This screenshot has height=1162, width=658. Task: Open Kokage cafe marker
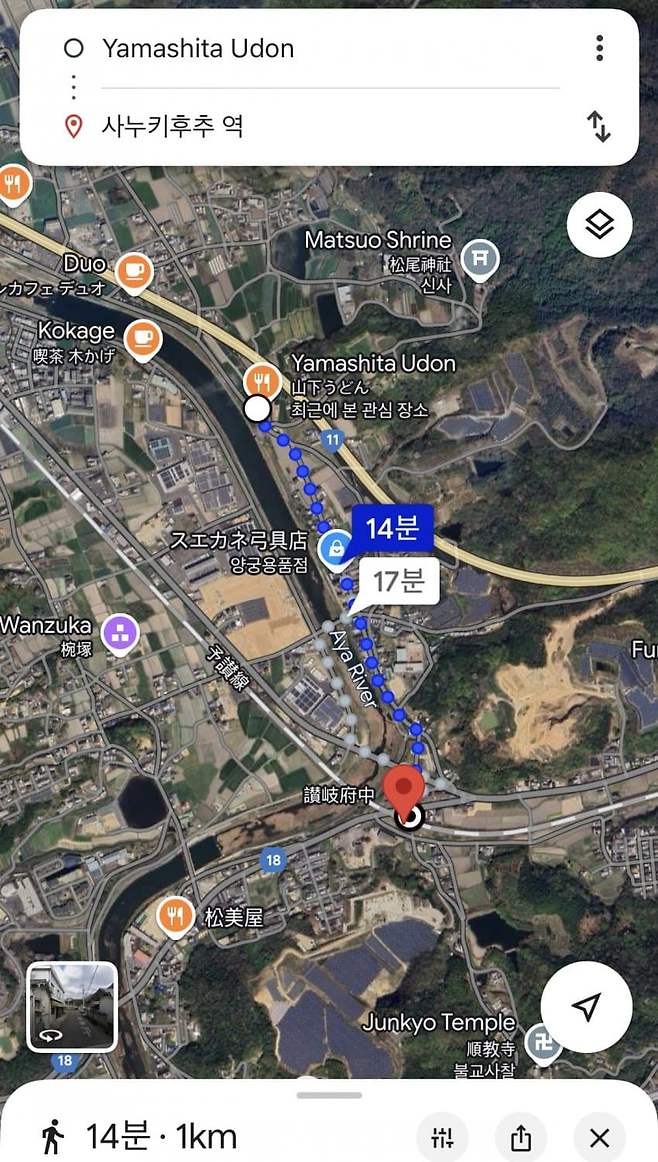tap(143, 336)
